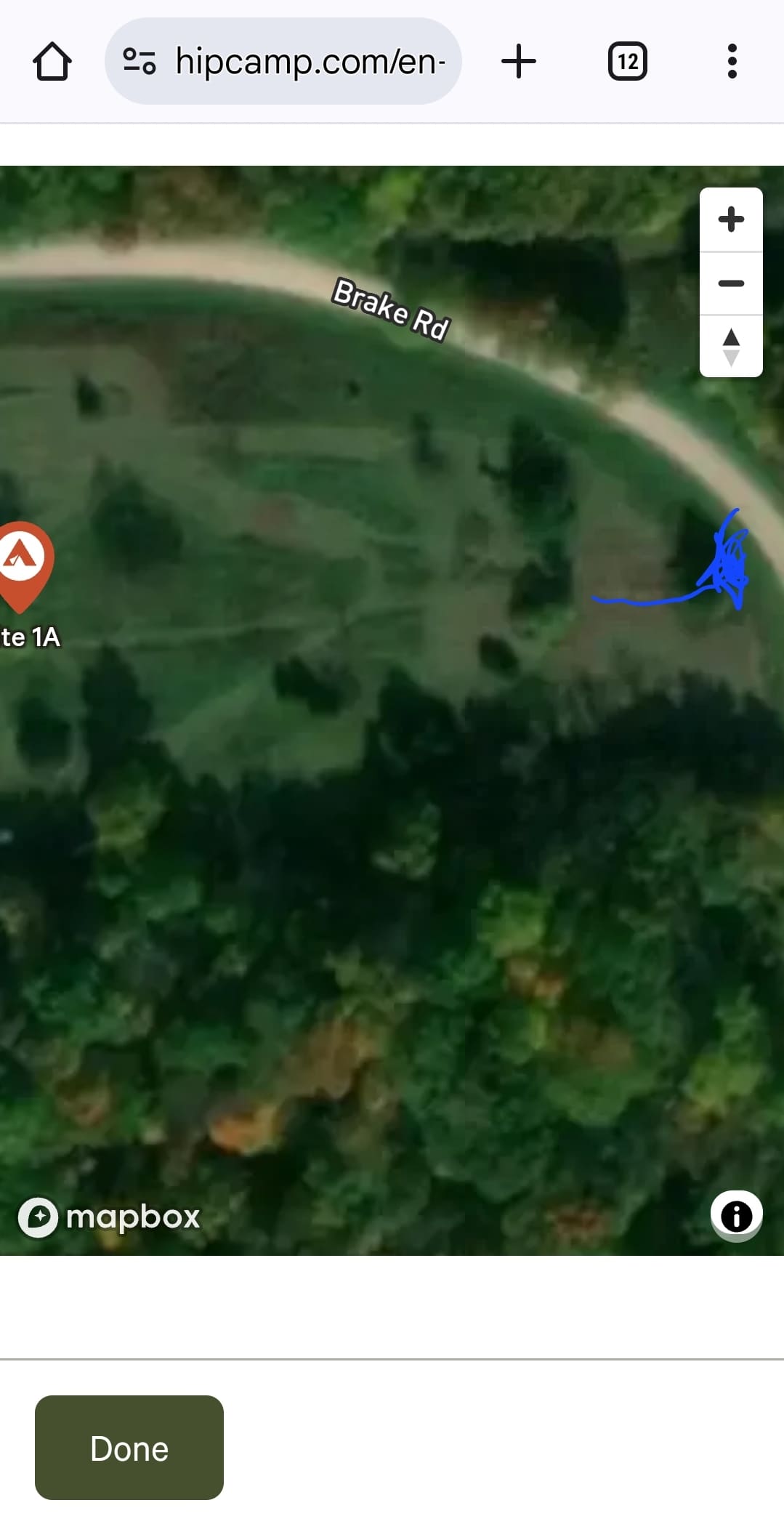This screenshot has height=1532, width=784.
Task: Open a new browser tab
Action: pyautogui.click(x=519, y=62)
